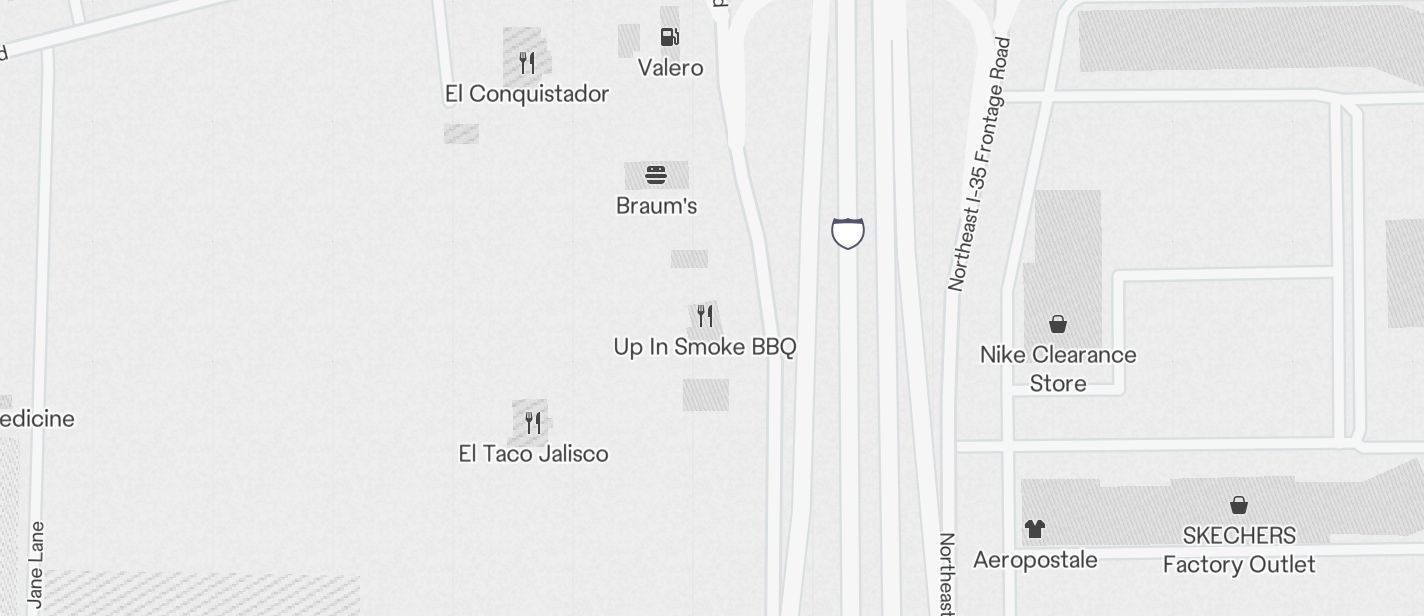
Task: Select the Nike Clearance Store marker
Action: click(1058, 325)
